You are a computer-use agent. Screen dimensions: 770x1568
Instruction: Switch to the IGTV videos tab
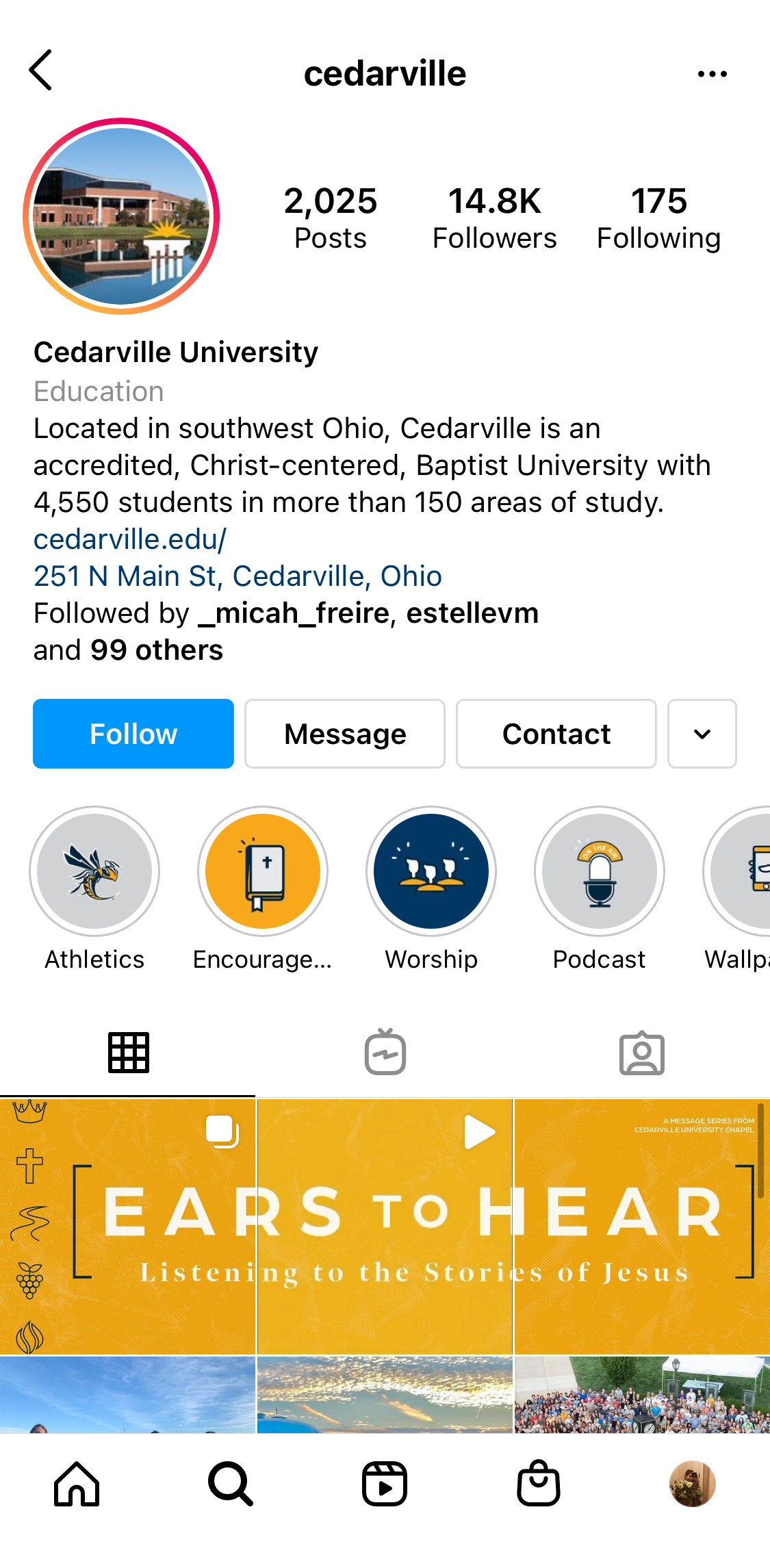[385, 1053]
